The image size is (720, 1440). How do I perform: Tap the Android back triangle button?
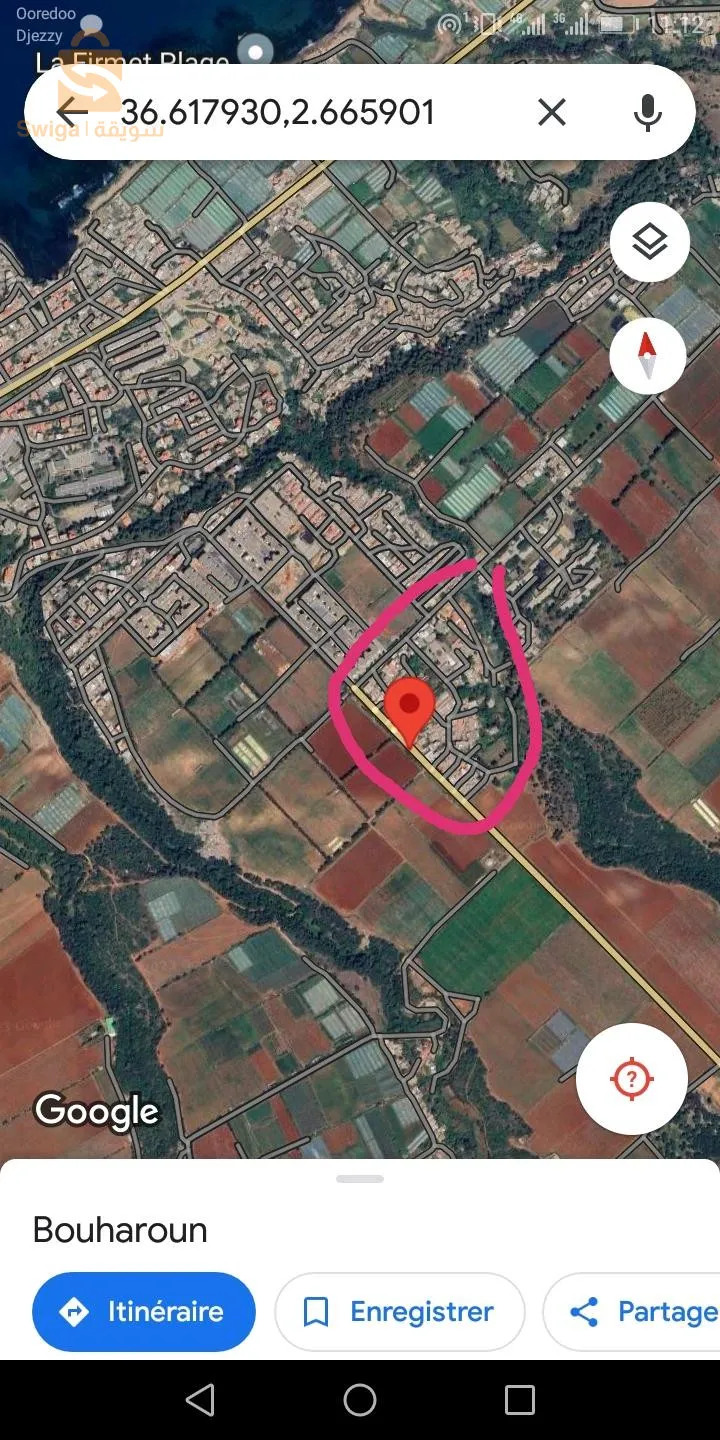click(200, 1401)
